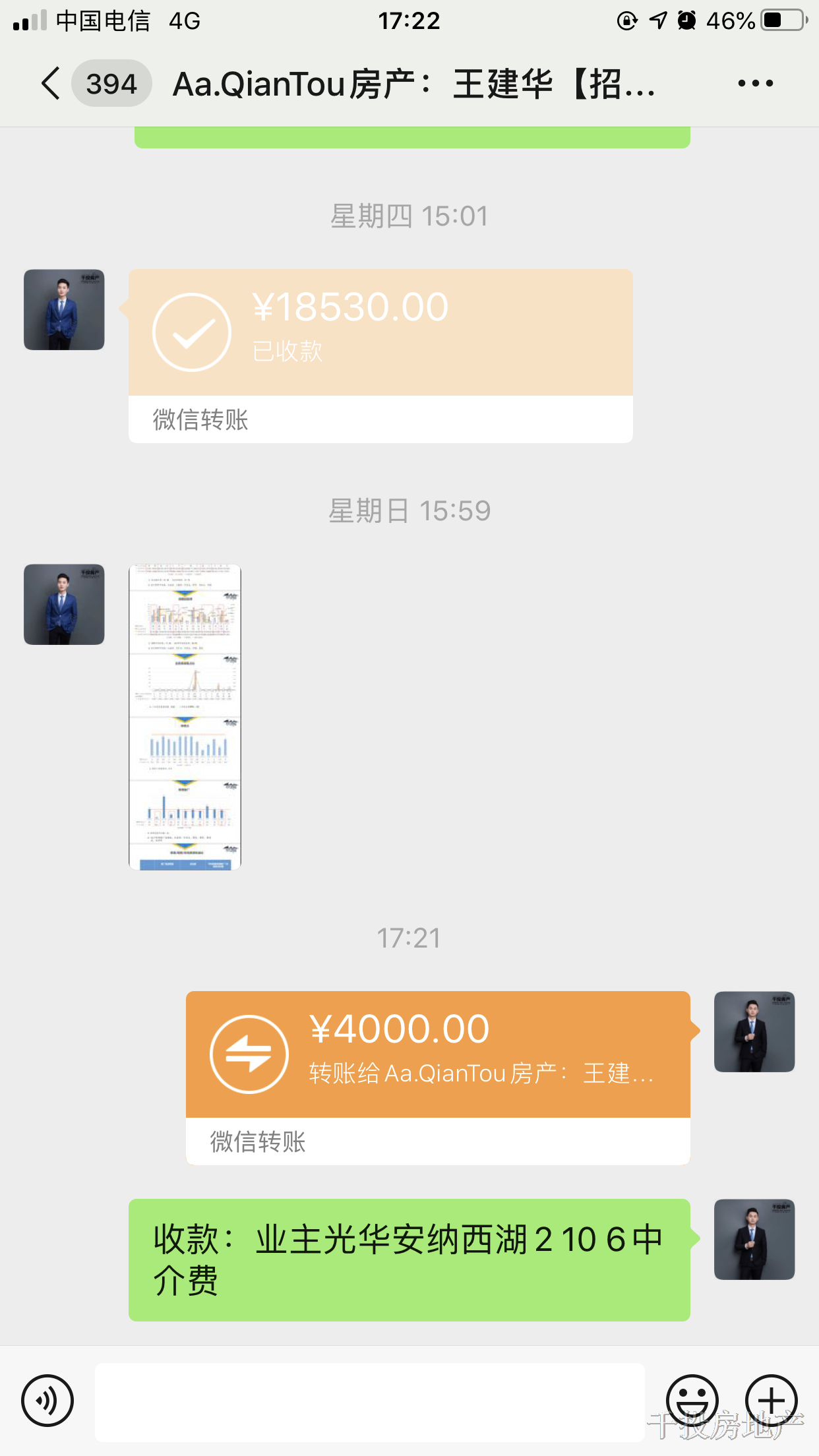819x1456 pixels.
Task: Tap my avatar beside the ¥4000.00 transfer
Action: (754, 1032)
